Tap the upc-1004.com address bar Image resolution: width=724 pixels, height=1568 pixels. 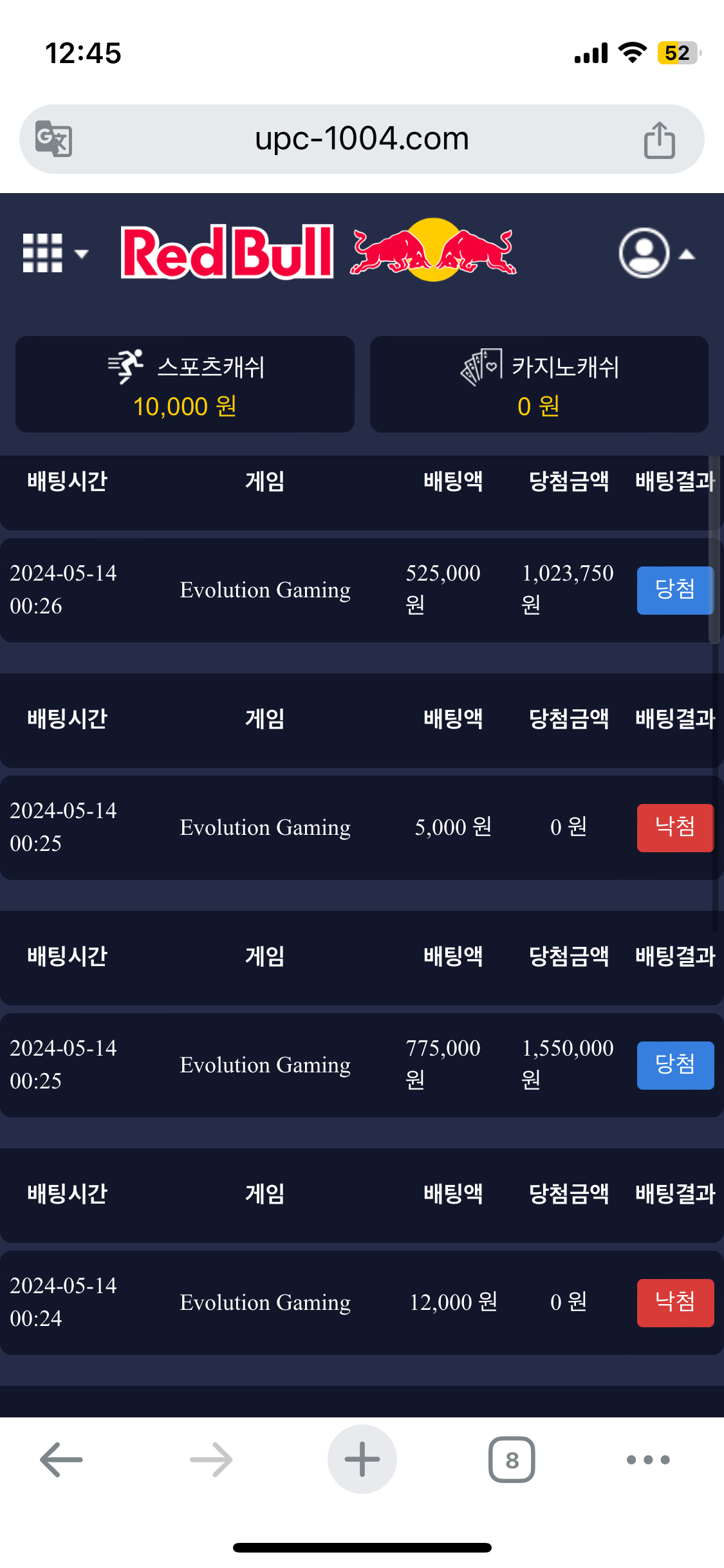click(x=362, y=138)
